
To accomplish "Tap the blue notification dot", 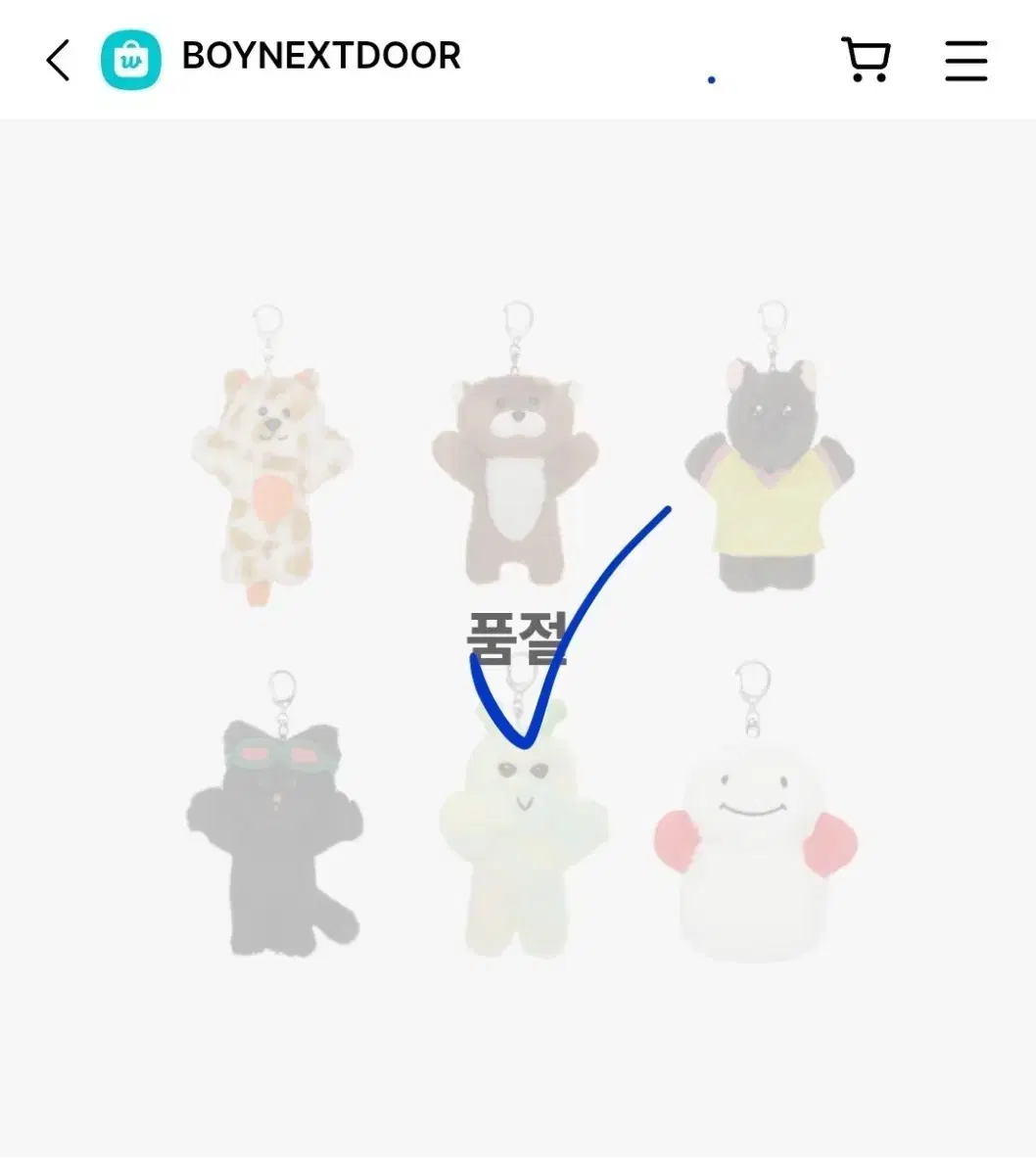I will point(712,78).
